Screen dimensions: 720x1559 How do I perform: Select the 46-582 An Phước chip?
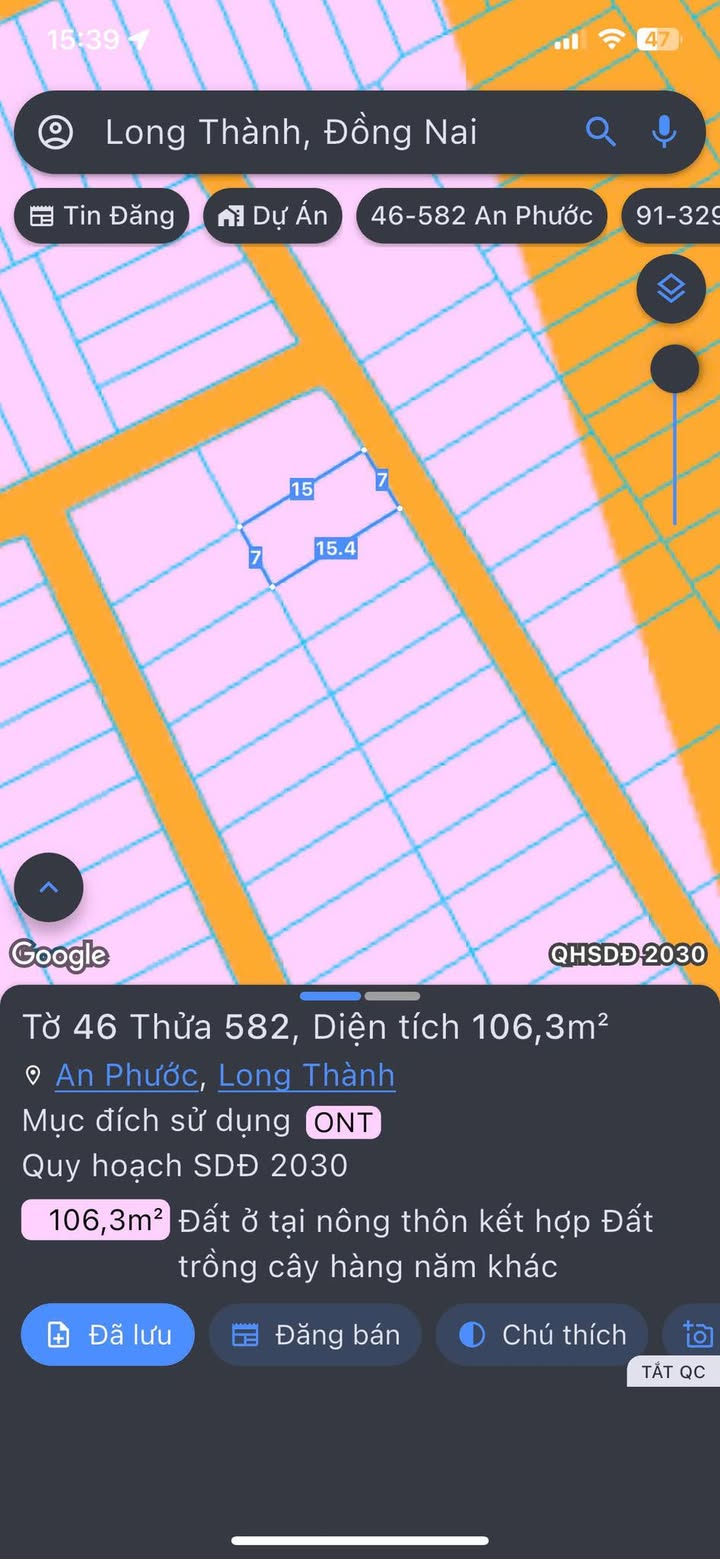click(482, 215)
